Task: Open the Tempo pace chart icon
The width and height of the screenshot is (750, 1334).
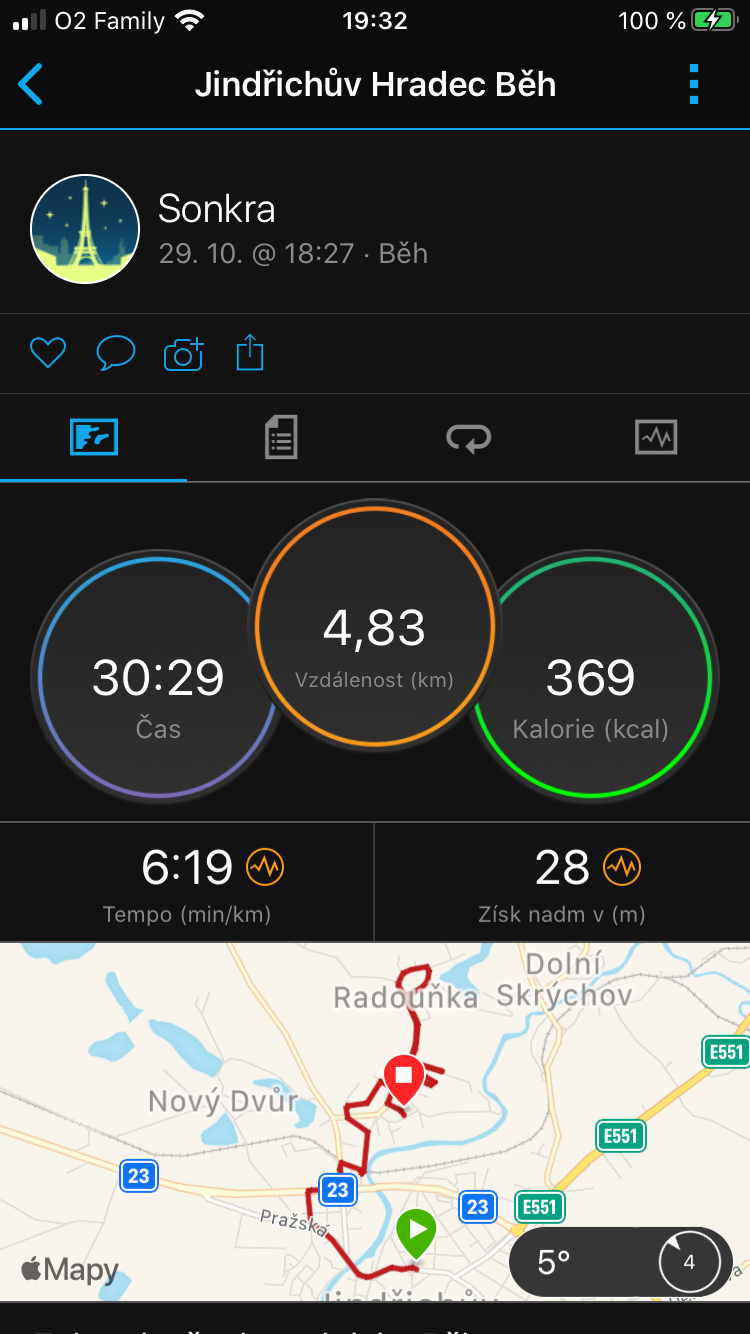Action: point(266,867)
